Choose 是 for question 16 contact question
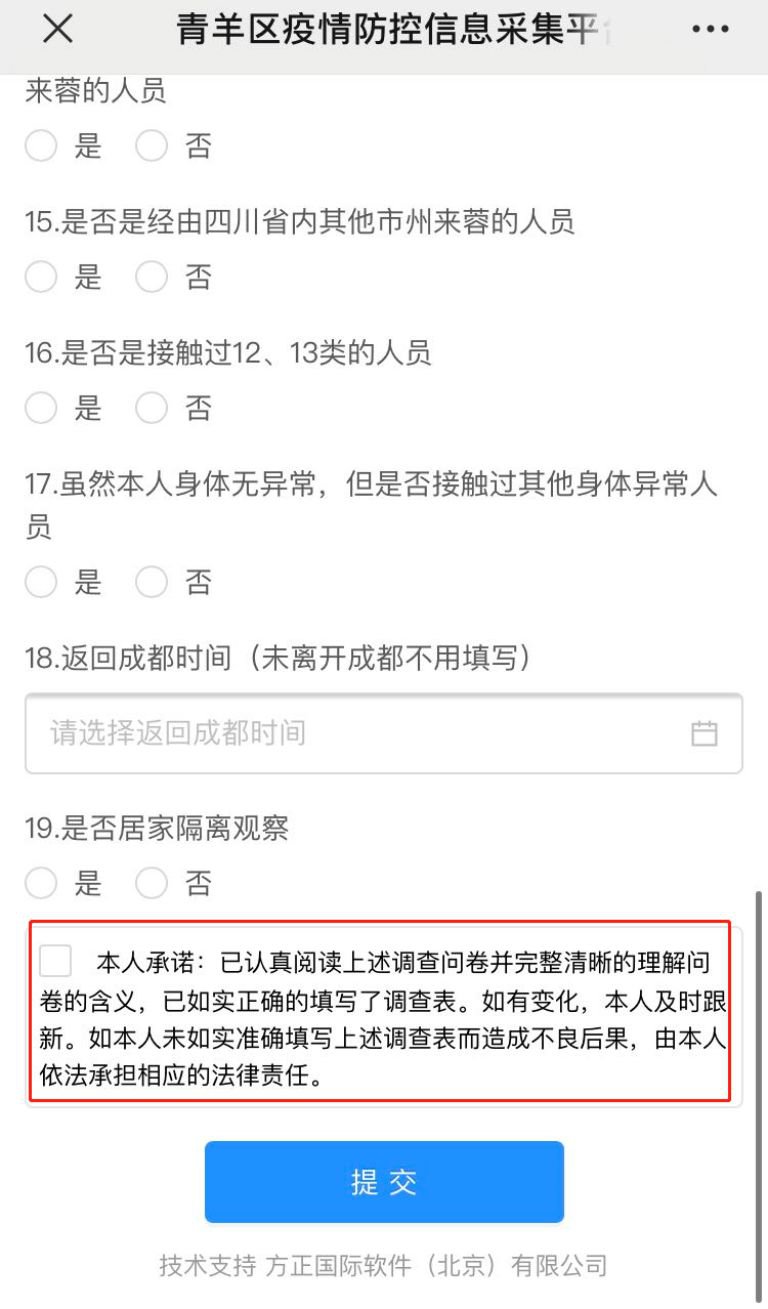768x1309 pixels. tap(41, 408)
